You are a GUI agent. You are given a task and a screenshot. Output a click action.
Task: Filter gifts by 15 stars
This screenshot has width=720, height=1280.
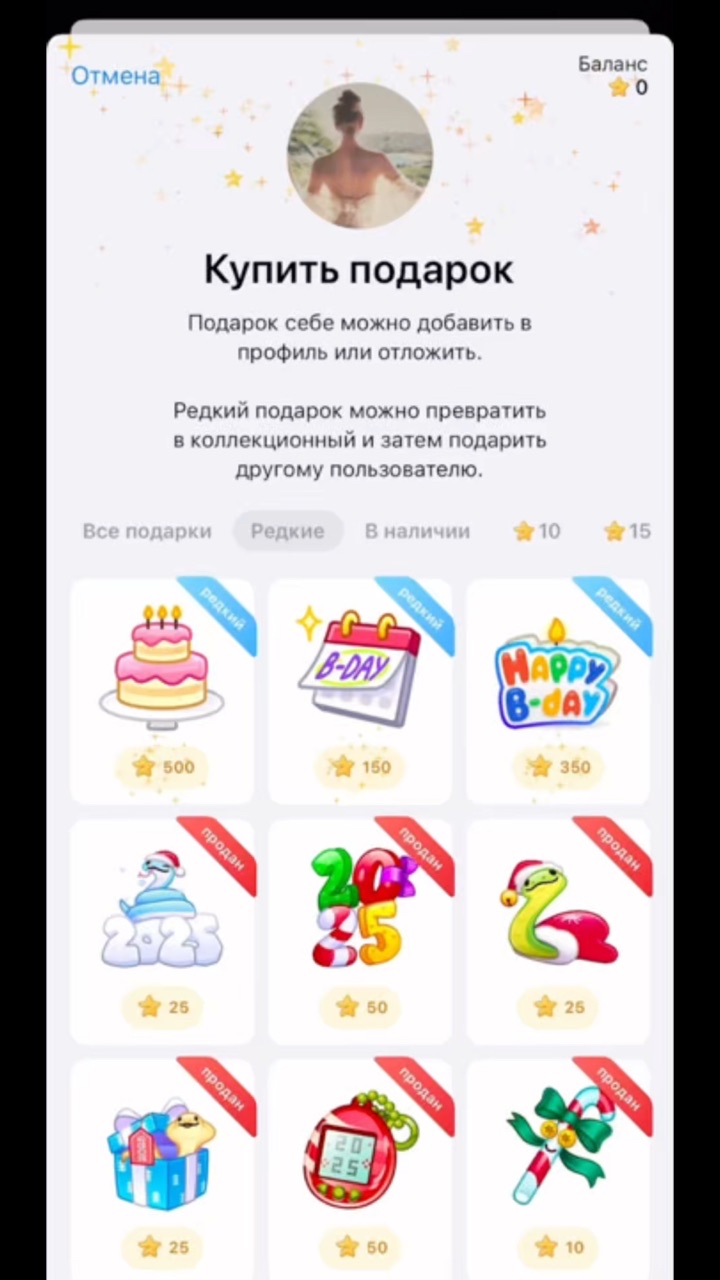click(627, 531)
